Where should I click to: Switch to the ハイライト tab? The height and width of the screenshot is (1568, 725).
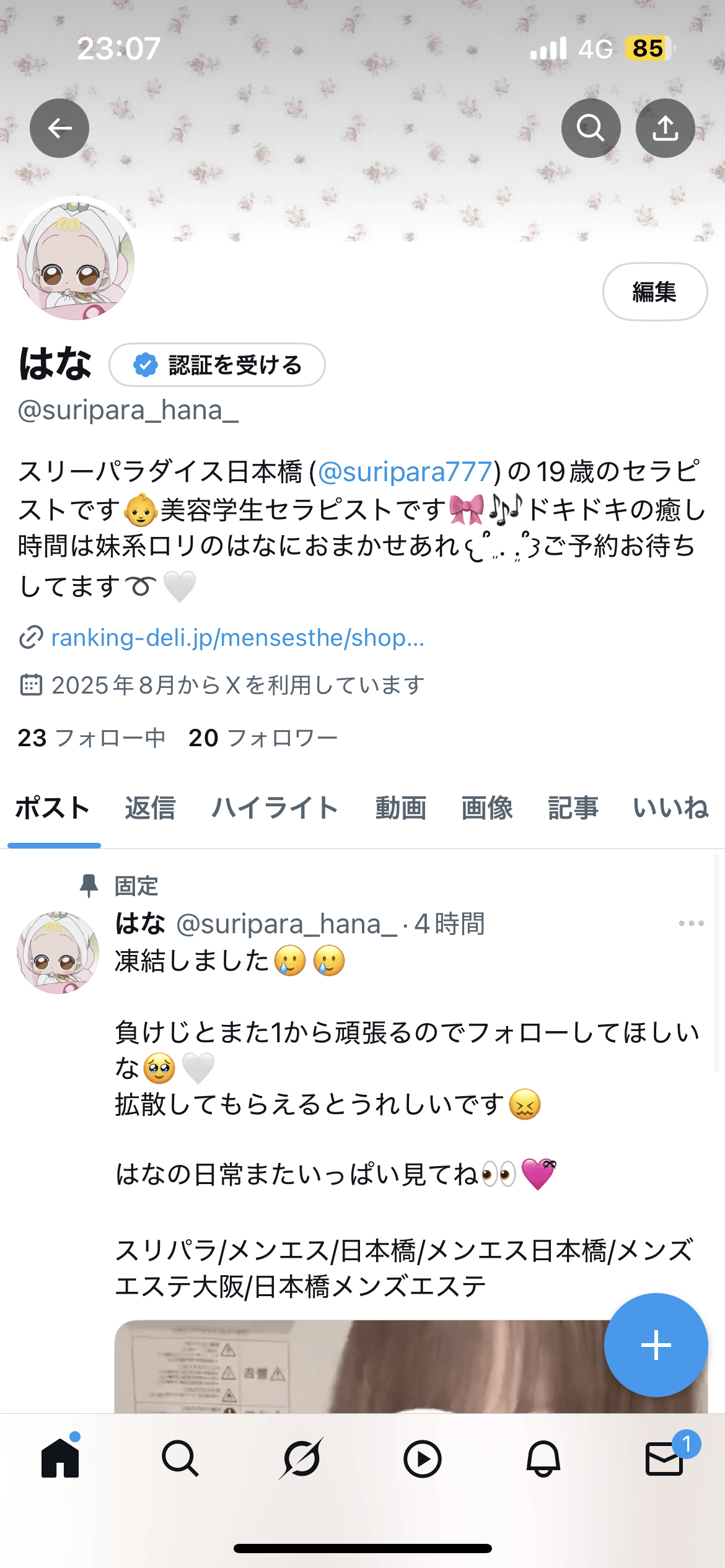point(275,808)
